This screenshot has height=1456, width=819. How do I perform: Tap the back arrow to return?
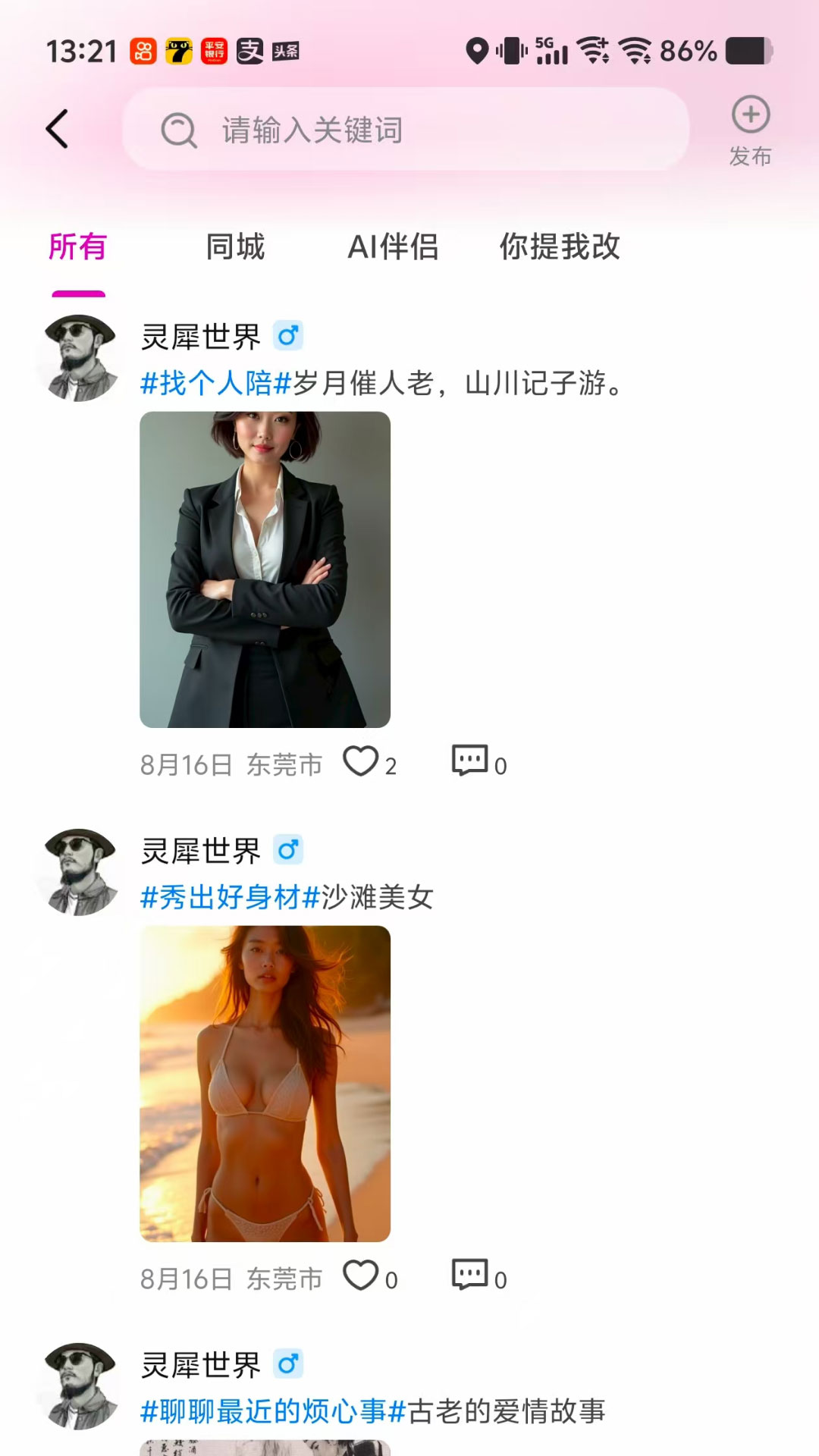[x=57, y=129]
